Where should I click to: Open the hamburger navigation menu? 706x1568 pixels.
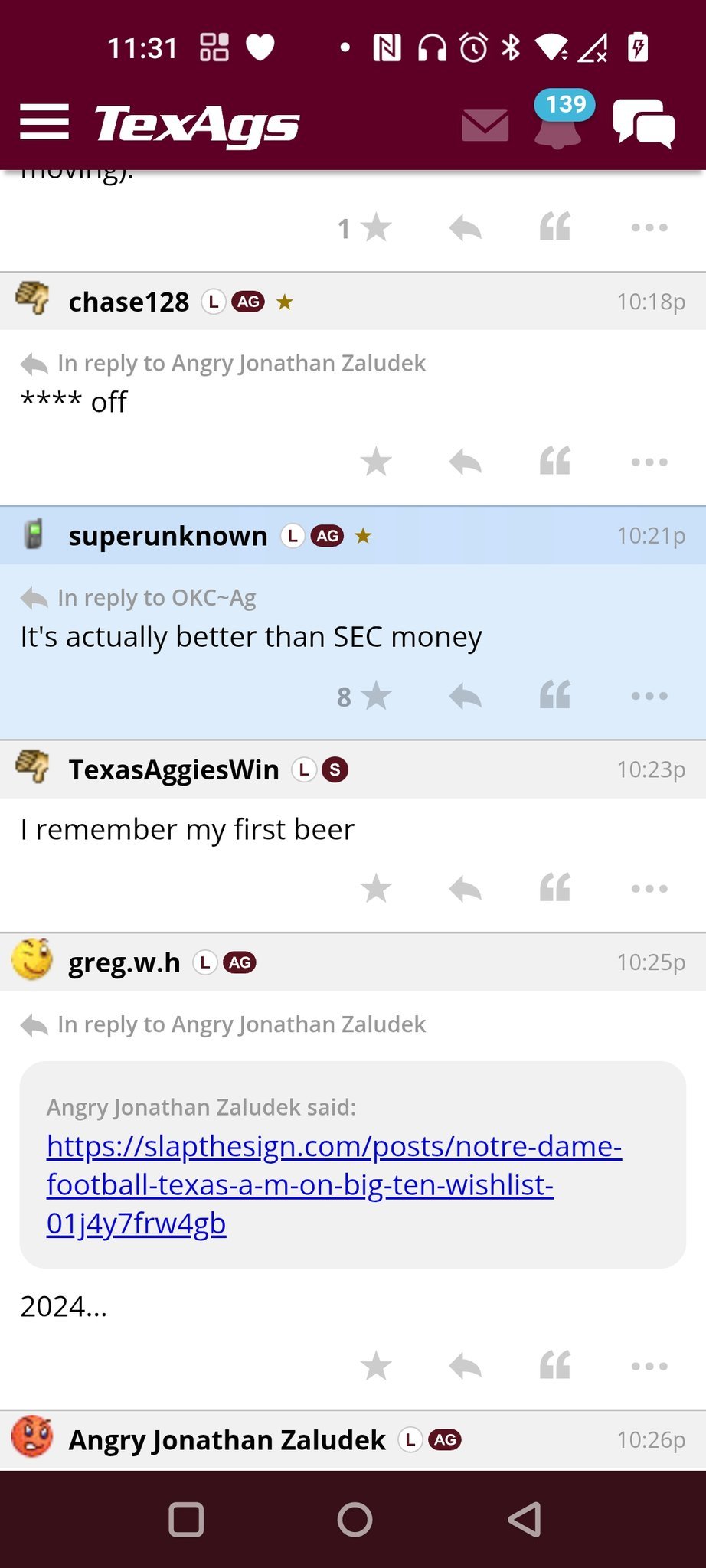point(44,122)
